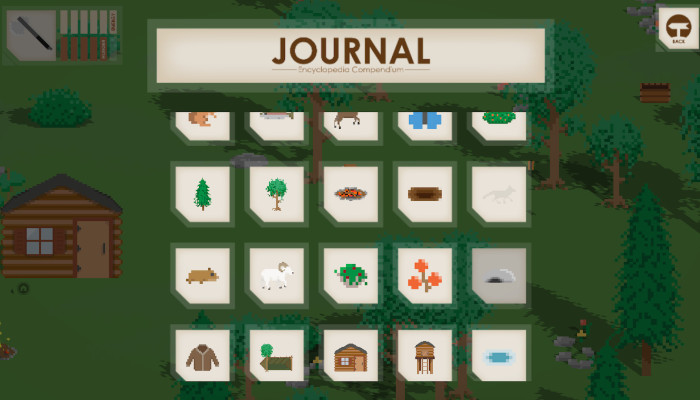Open the campfire journal entry
700x400 pixels.
tap(351, 192)
